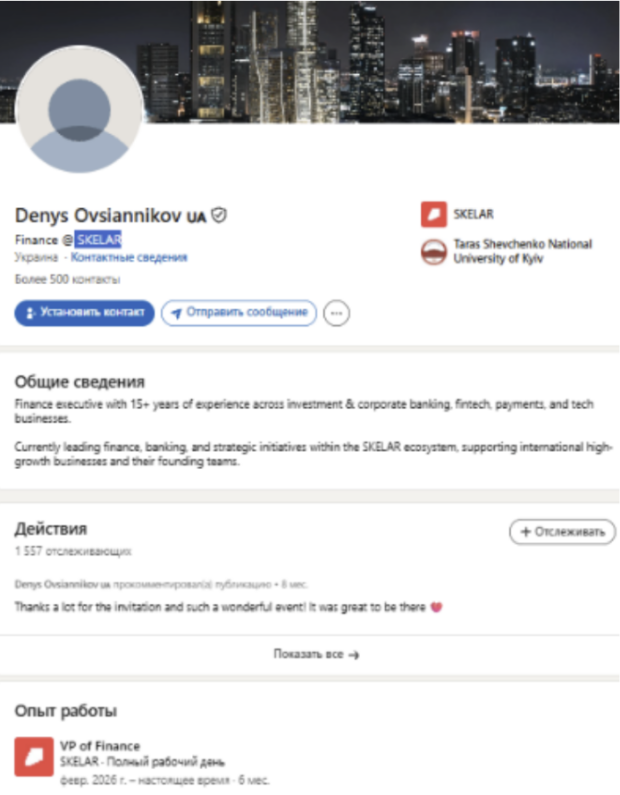This screenshot has width=620, height=795.
Task: Open Taras Shevchenko National University of Kyiv
Action: click(x=506, y=251)
